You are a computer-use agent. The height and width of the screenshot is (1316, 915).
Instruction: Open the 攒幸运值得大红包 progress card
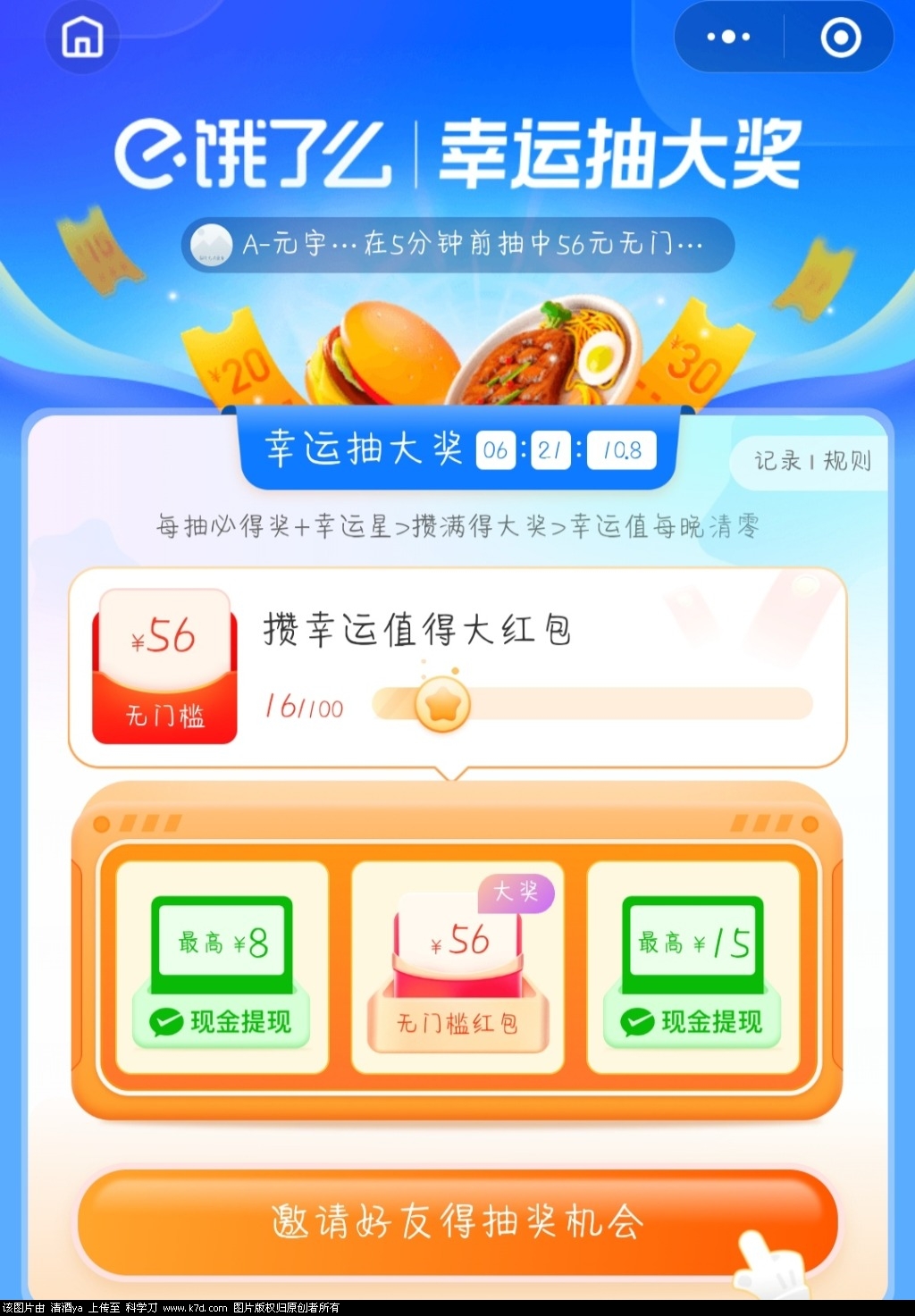click(x=457, y=667)
